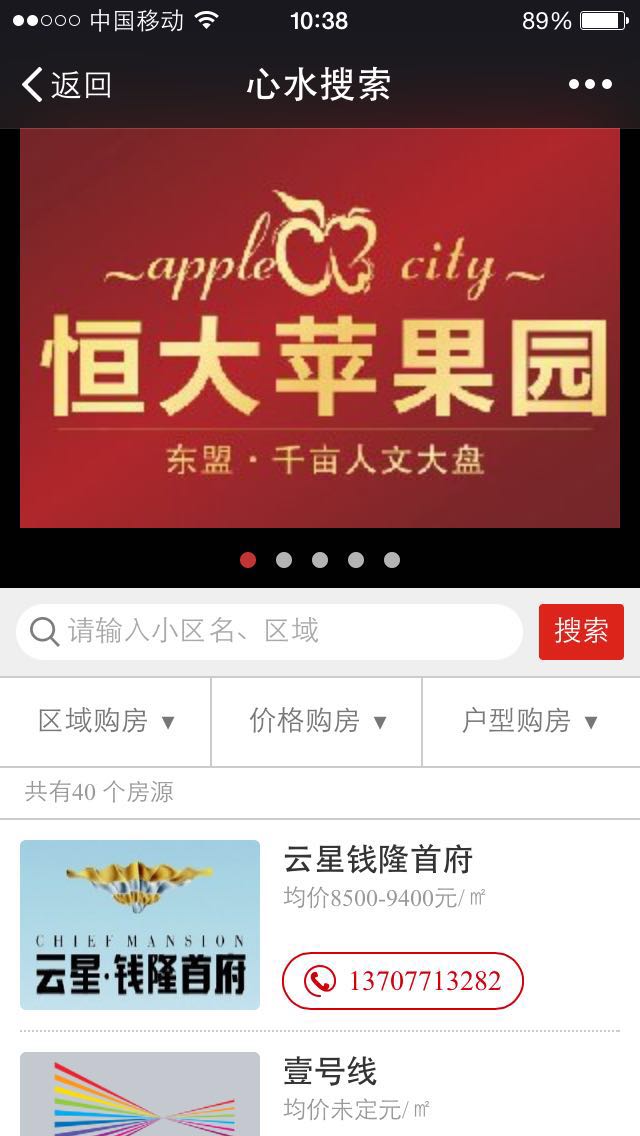The width and height of the screenshot is (640, 1136).
Task: Select the third banner page dot
Action: (x=320, y=560)
